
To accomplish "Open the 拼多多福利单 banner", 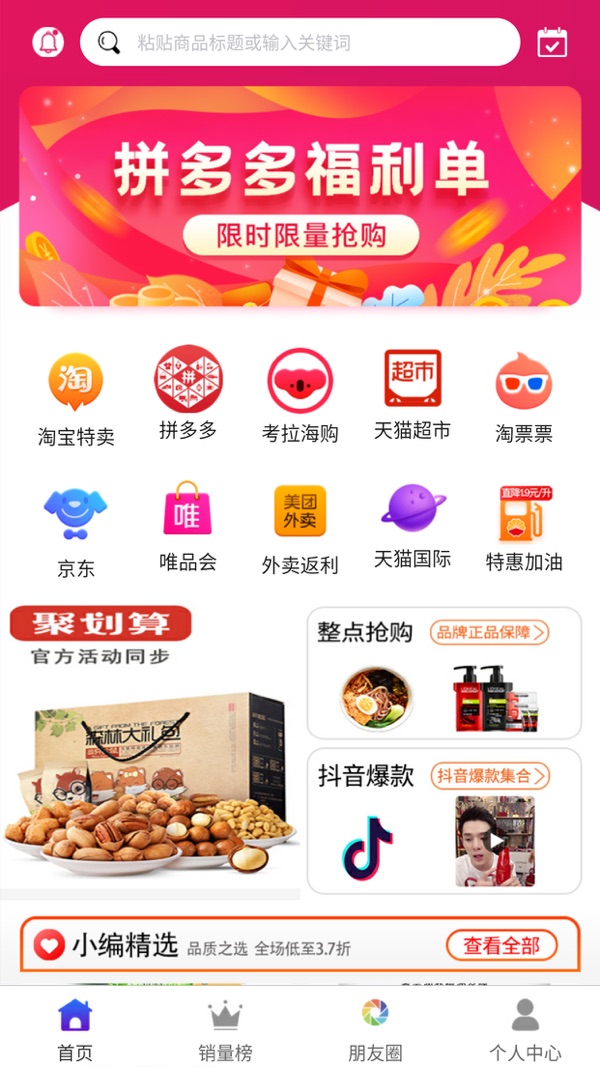I will [x=300, y=196].
